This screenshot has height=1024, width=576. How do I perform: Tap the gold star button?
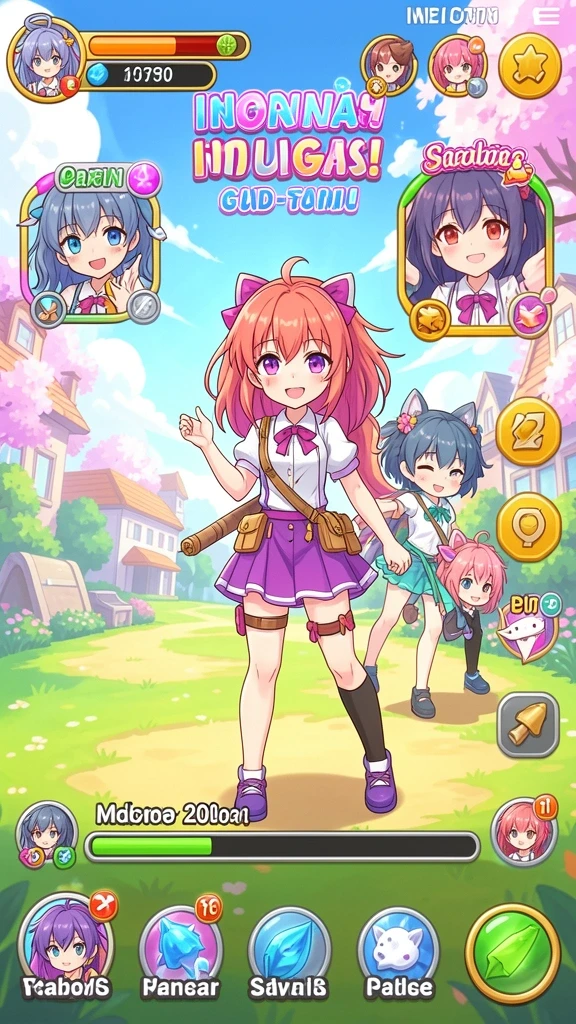530,66
